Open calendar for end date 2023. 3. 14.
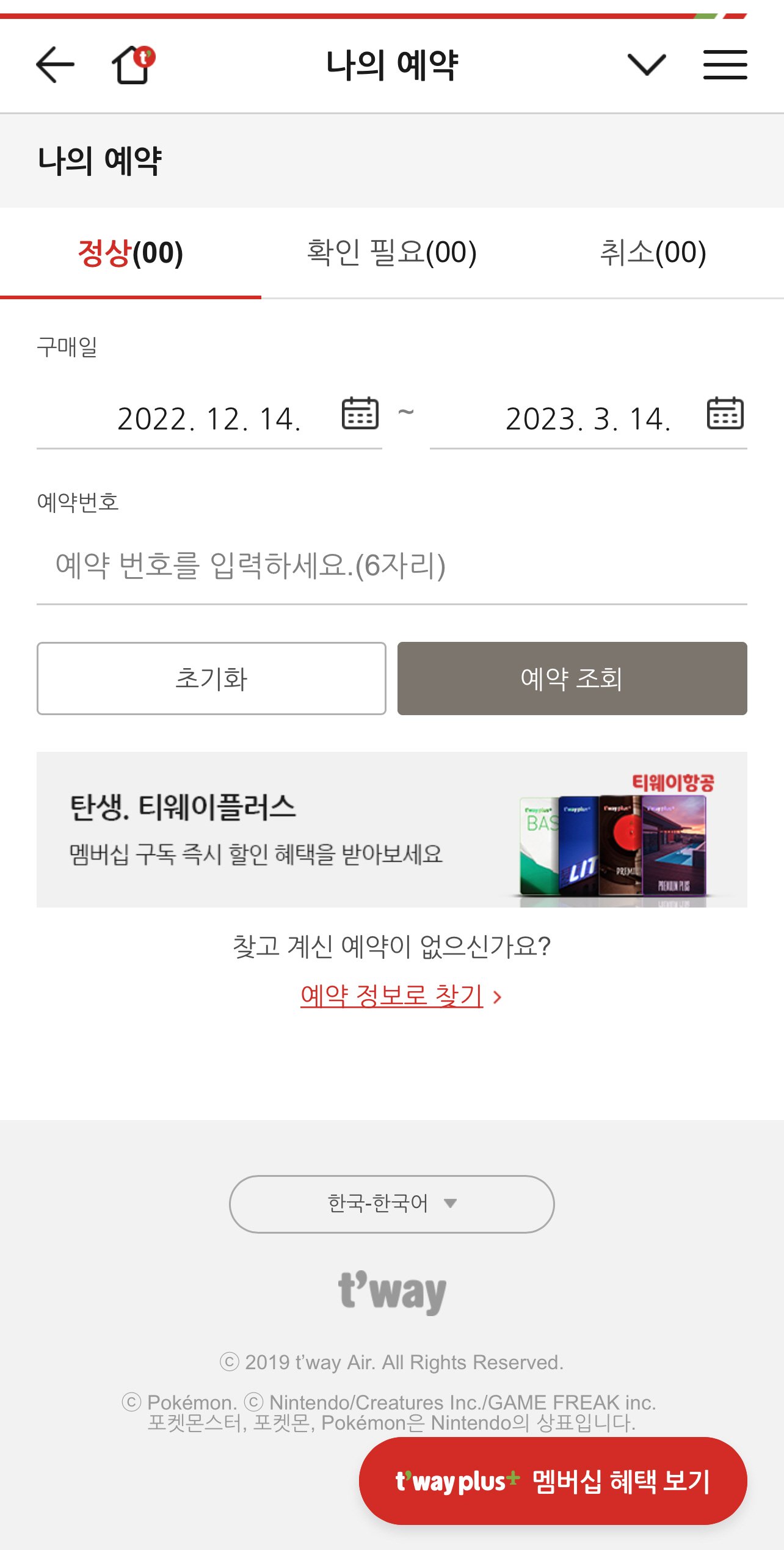The width and height of the screenshot is (784, 1550). (x=725, y=413)
